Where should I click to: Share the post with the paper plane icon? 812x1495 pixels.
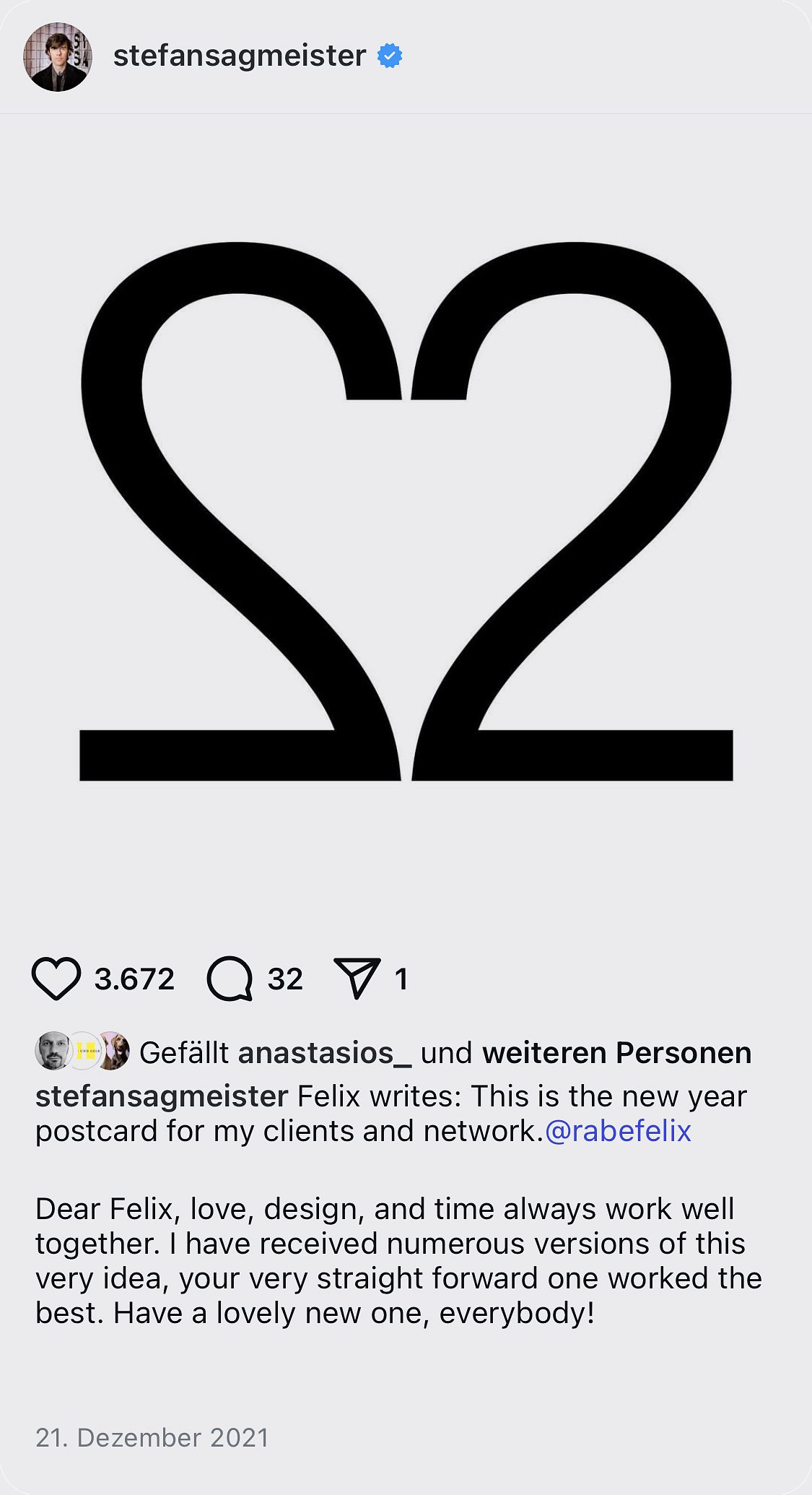(357, 979)
